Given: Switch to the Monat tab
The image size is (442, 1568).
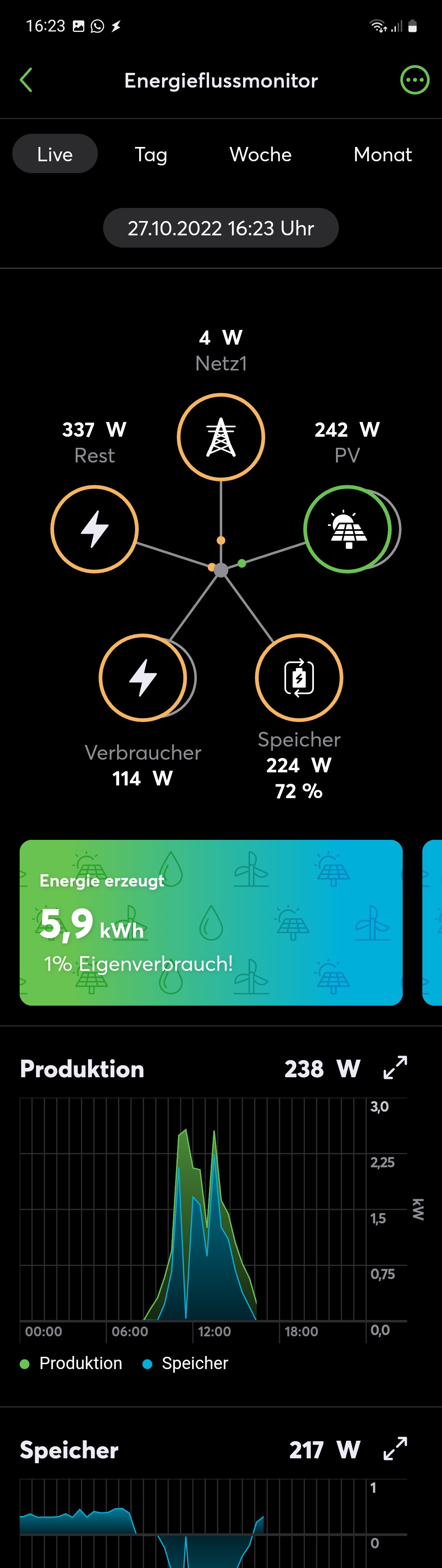Looking at the screenshot, I should click(x=382, y=154).
